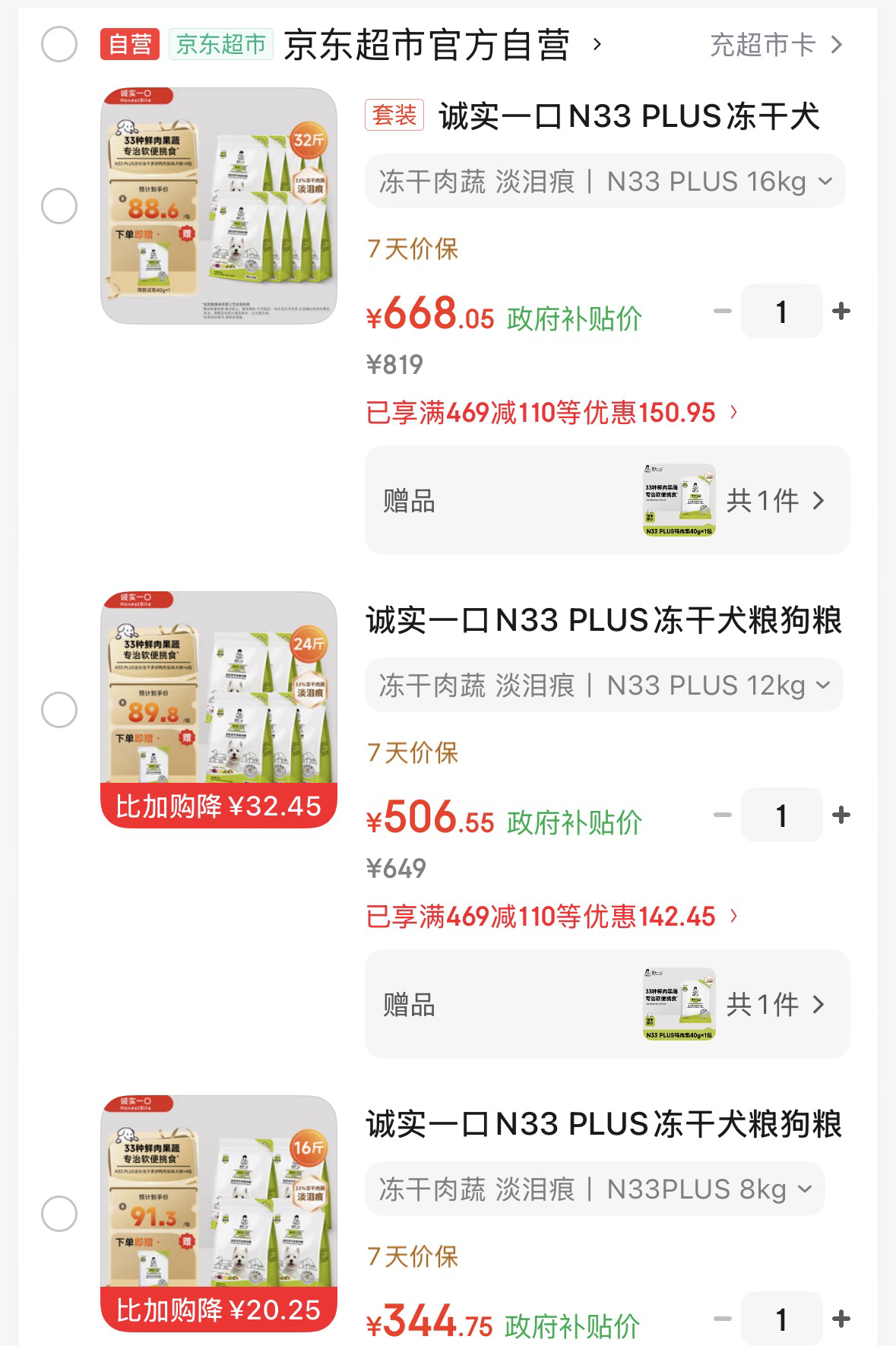
Task: Open 充超市卡 recharge link
Action: [x=775, y=45]
